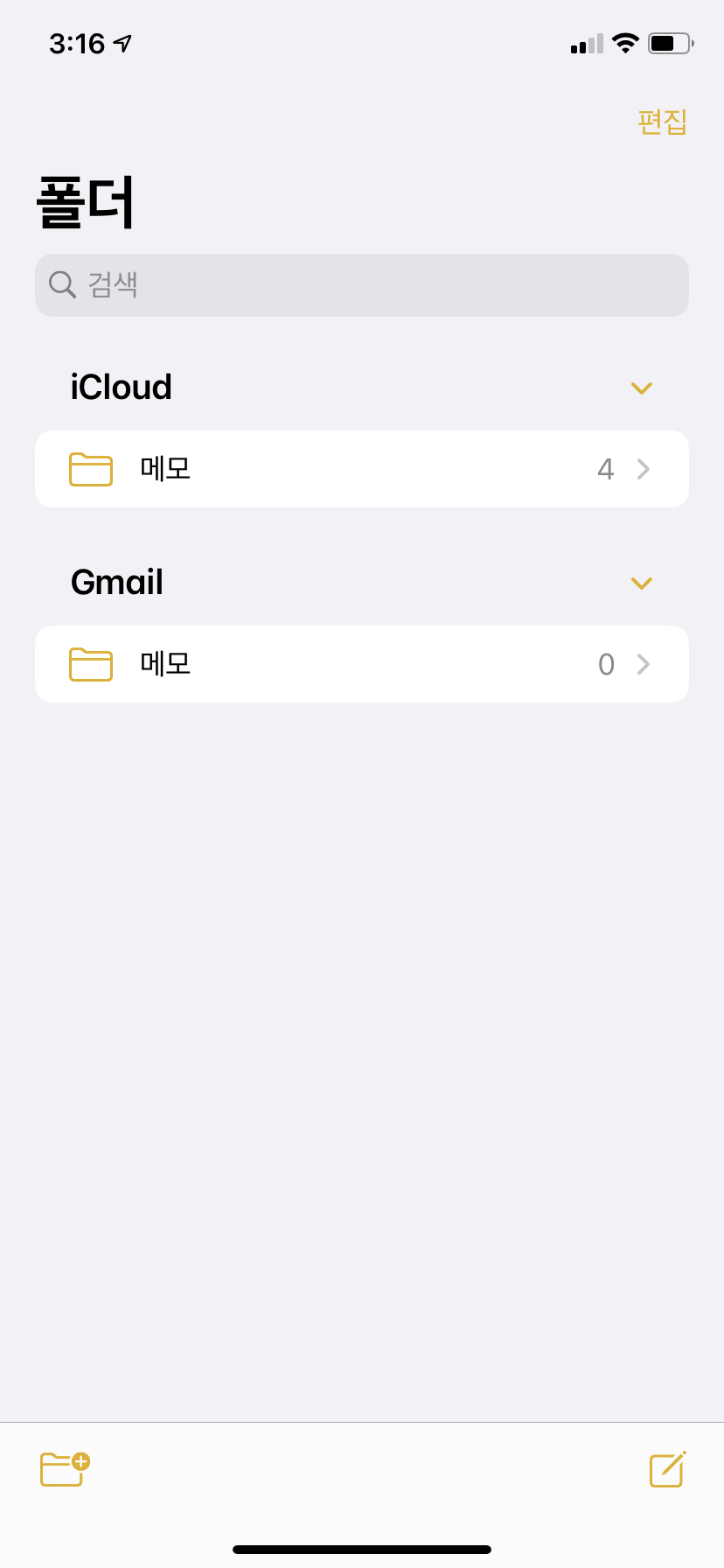Tap the 편집 button at top

(662, 122)
